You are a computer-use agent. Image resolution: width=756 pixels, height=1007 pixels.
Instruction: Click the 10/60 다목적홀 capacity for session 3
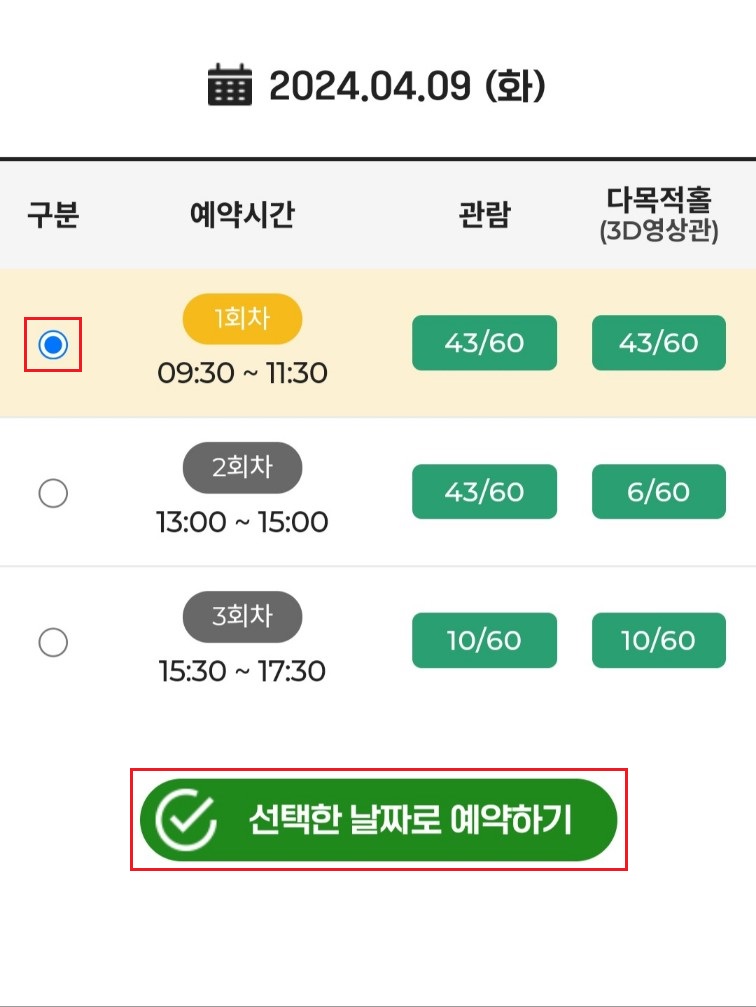tap(658, 640)
